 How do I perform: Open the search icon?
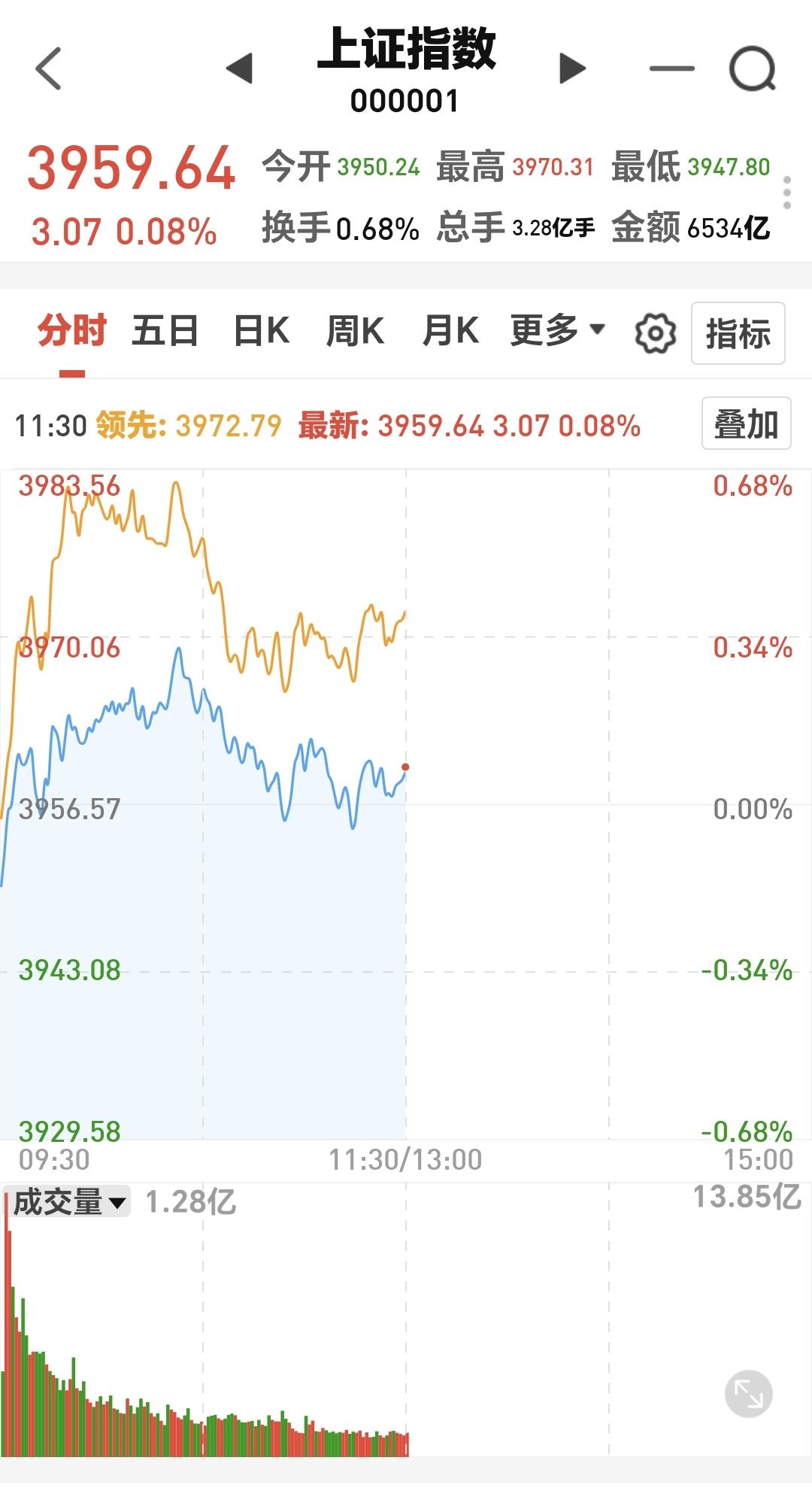(753, 69)
